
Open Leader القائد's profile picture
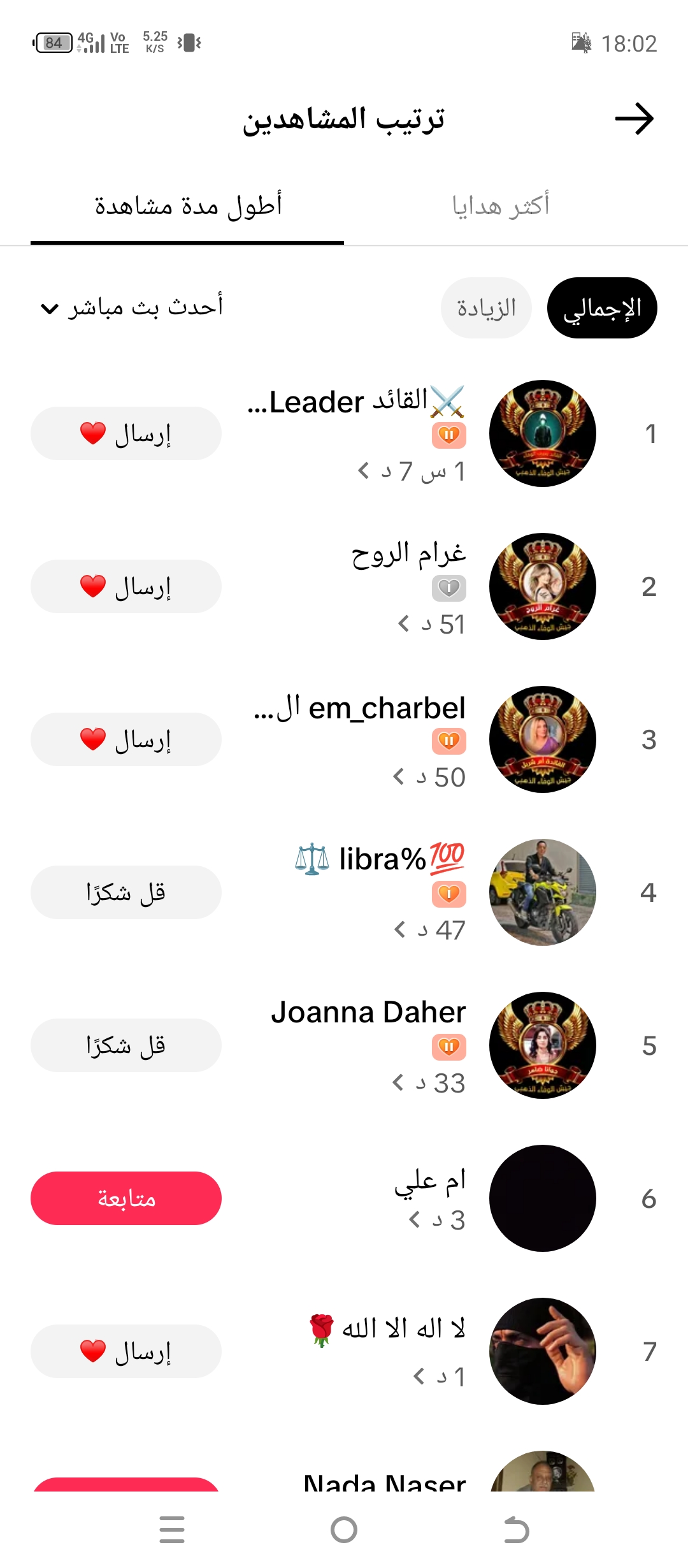[543, 433]
